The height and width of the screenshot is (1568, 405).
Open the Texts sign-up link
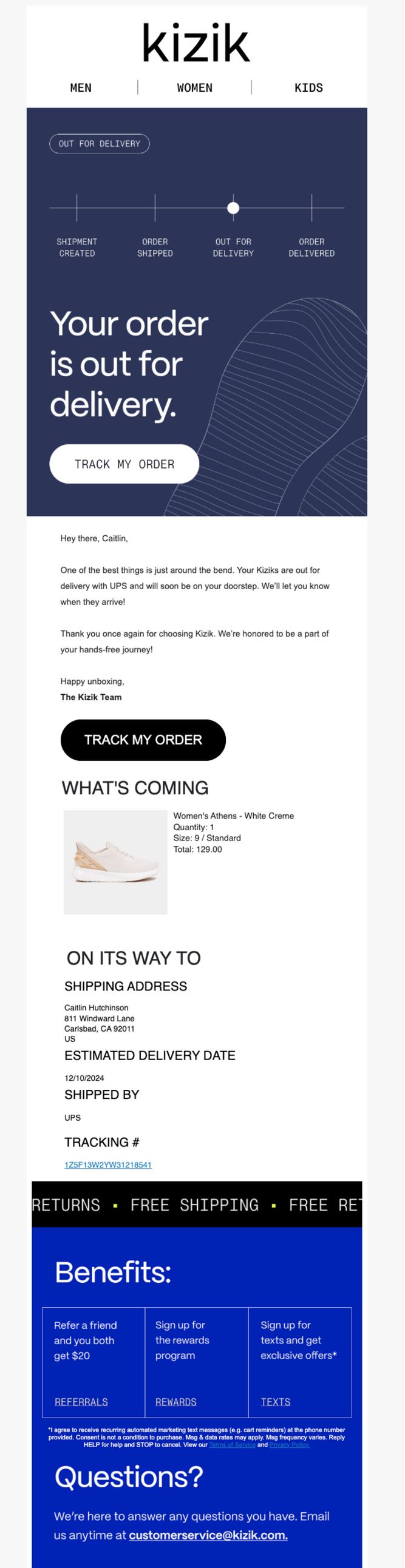point(275,1401)
